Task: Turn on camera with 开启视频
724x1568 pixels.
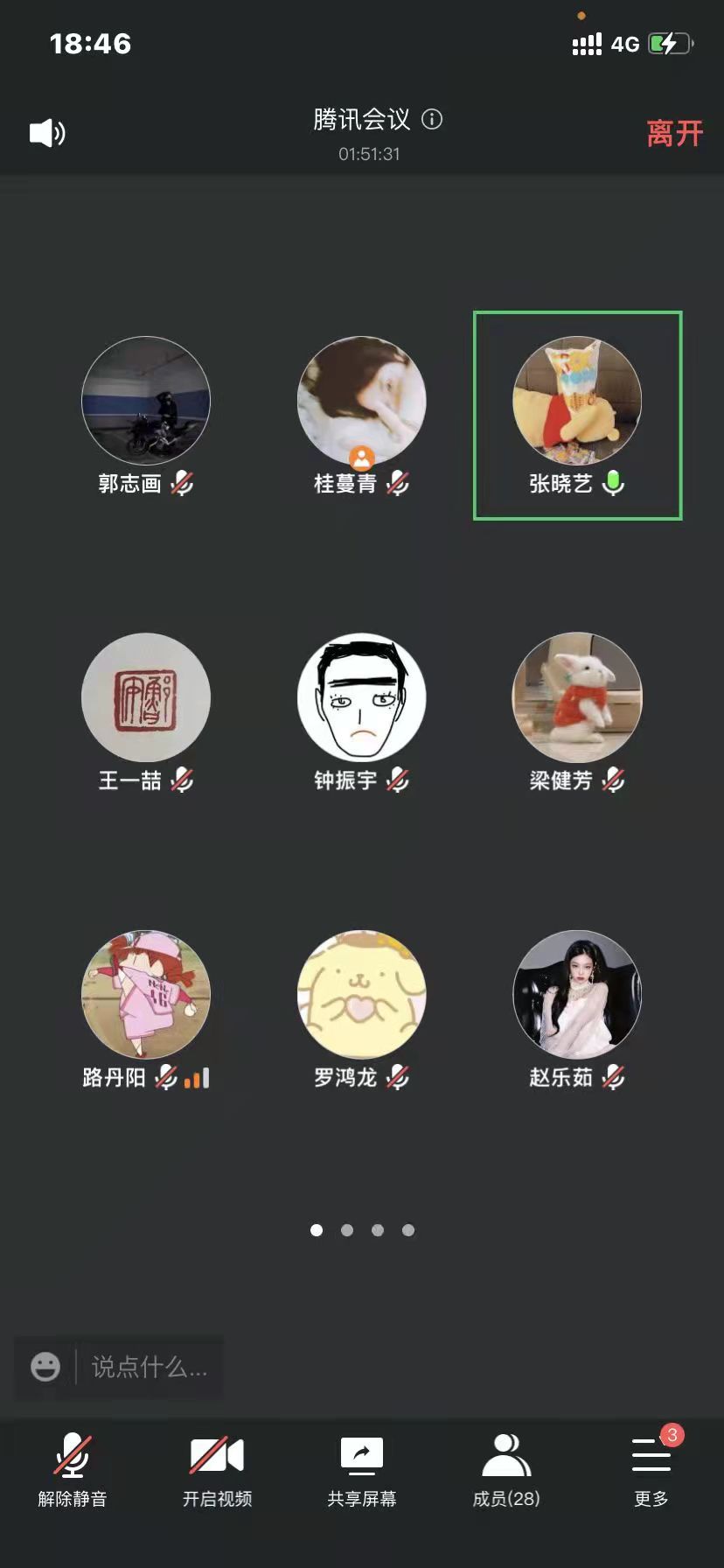Action: [217, 1472]
